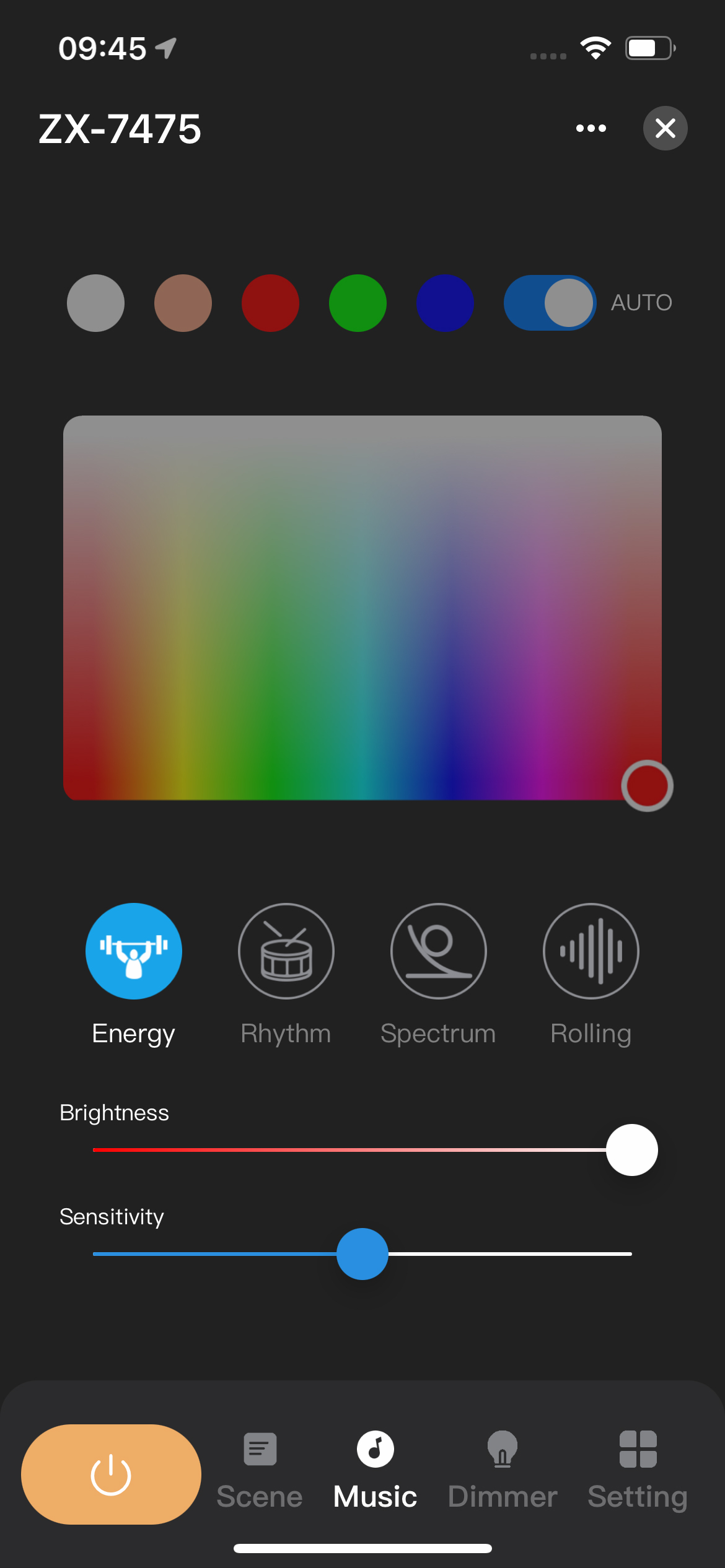Switch to Rhythm music mode
Viewport: 725px width, 1568px height.
pyautogui.click(x=286, y=951)
